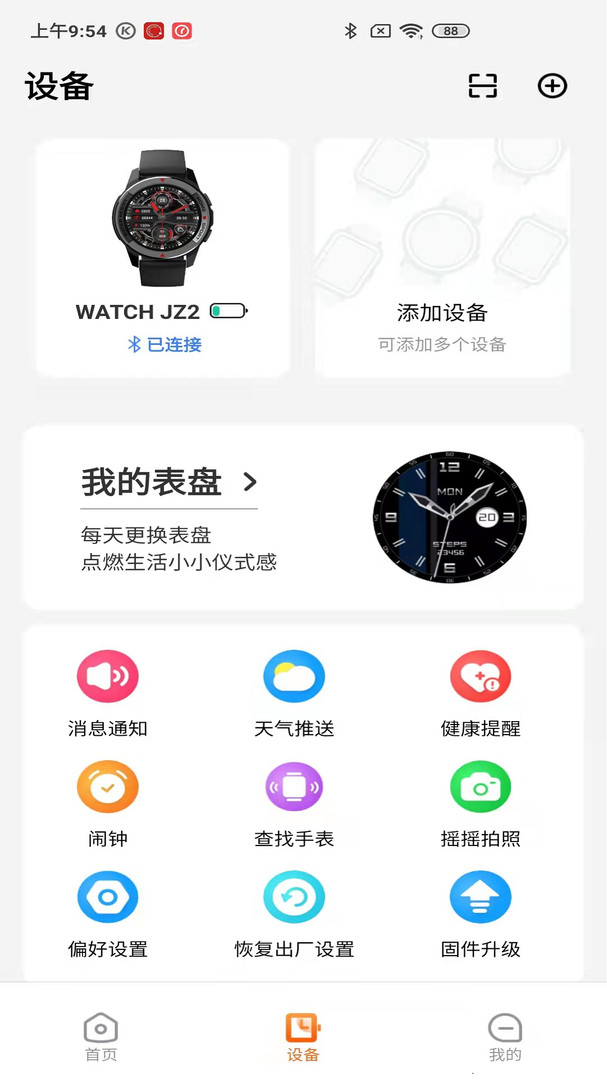Open 我的表盘 watch faces
The height and width of the screenshot is (1080, 607).
tap(169, 483)
